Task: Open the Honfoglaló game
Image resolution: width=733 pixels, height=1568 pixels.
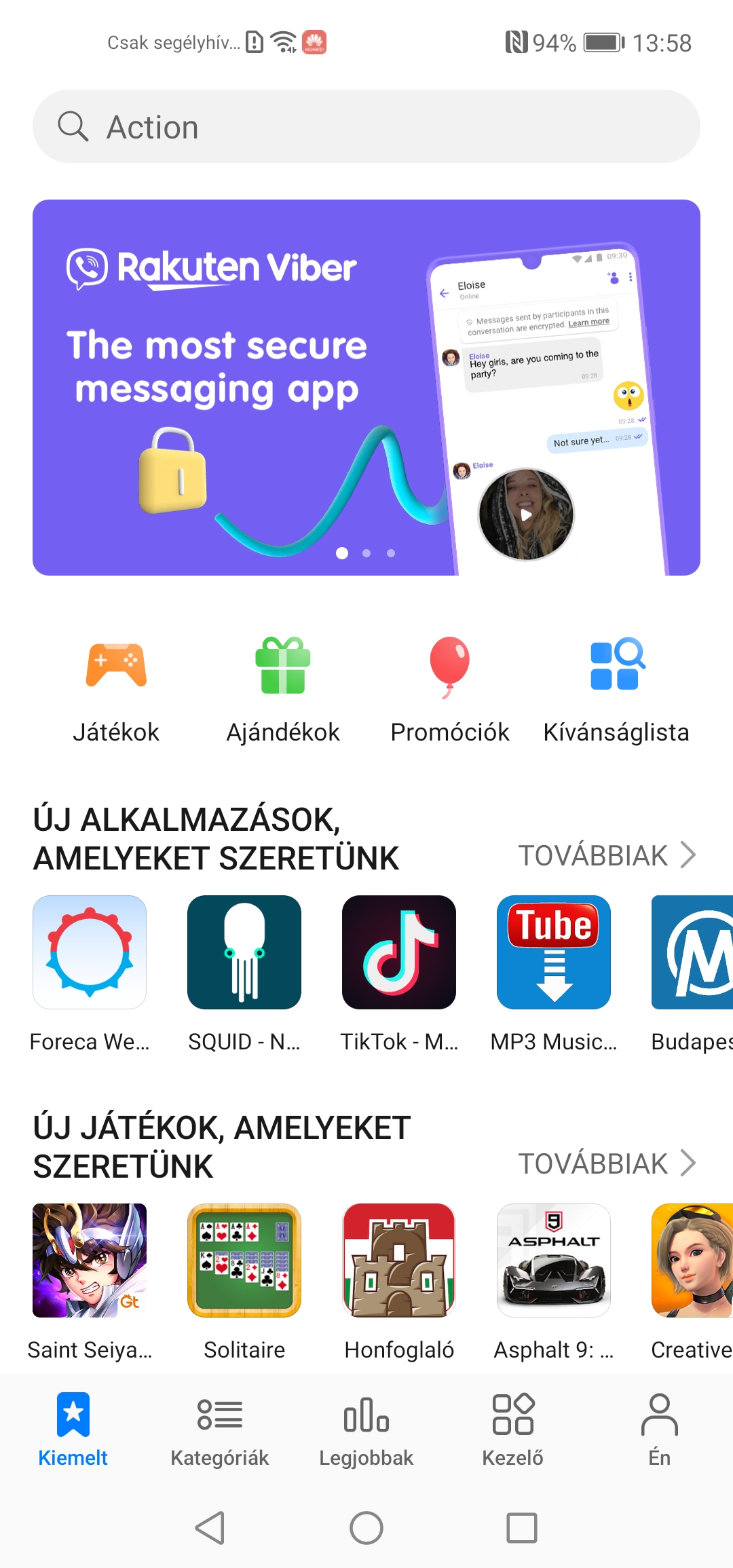Action: pyautogui.click(x=399, y=1261)
